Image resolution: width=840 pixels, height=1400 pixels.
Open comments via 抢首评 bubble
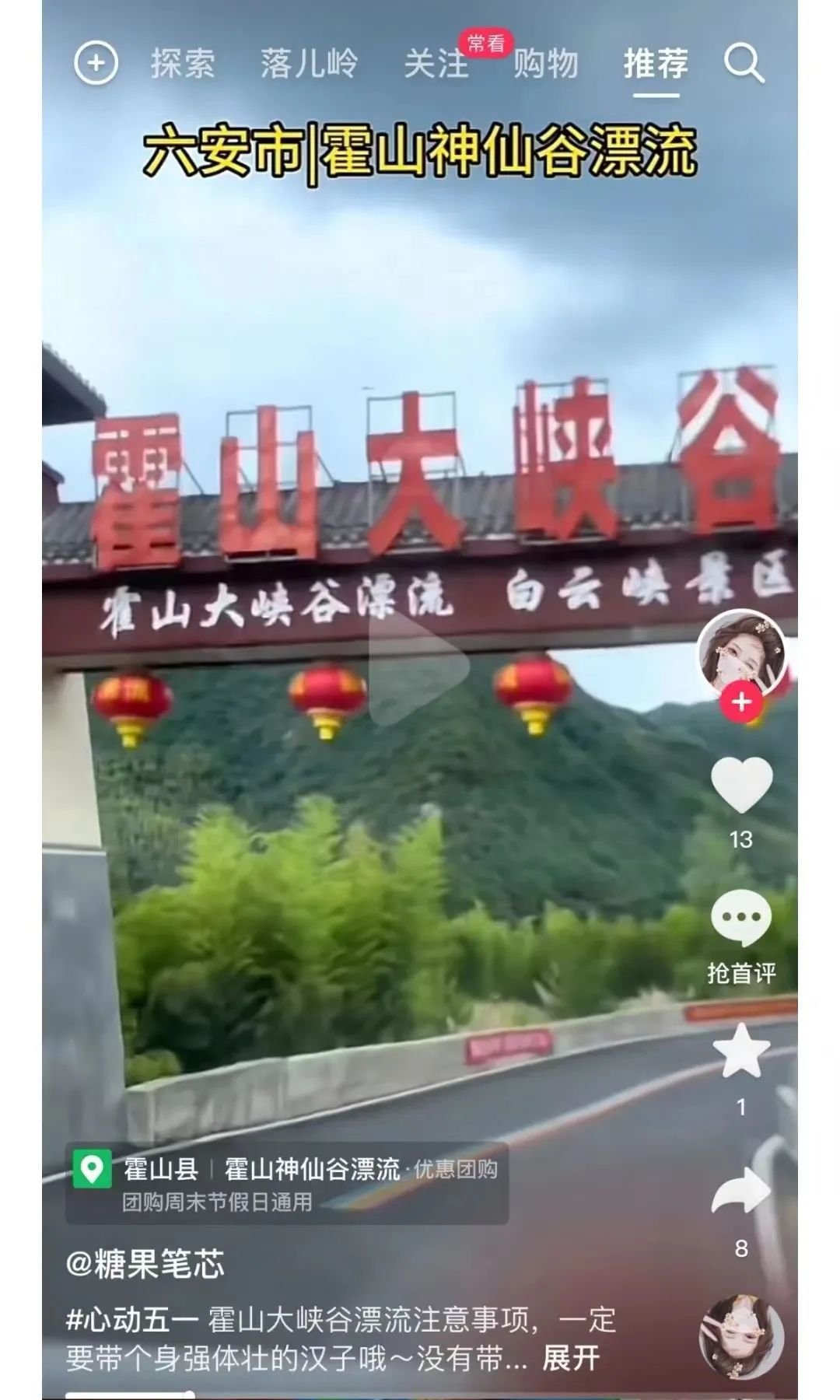741,919
